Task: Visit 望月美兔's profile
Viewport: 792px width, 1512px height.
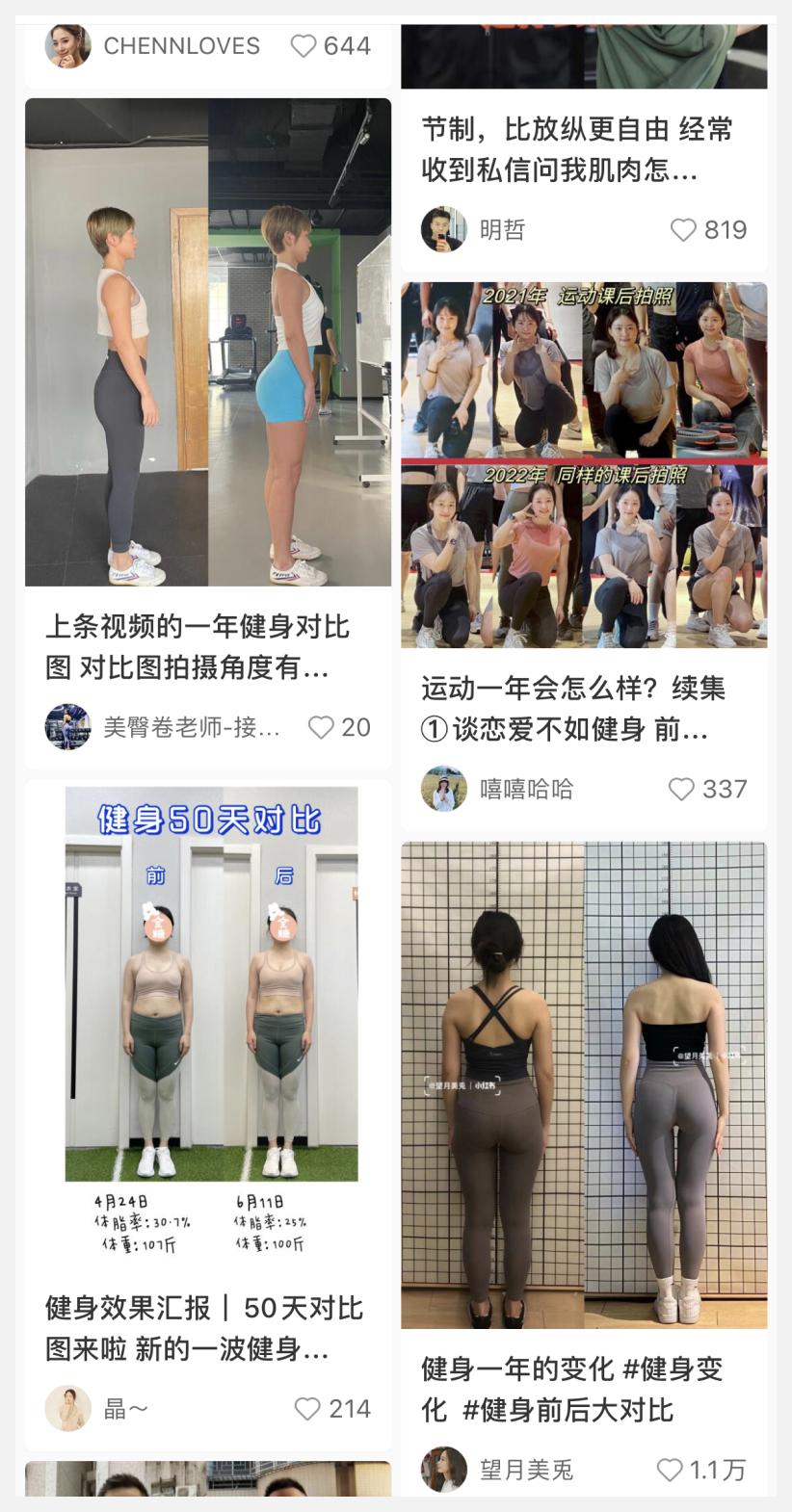Action: [x=444, y=1470]
